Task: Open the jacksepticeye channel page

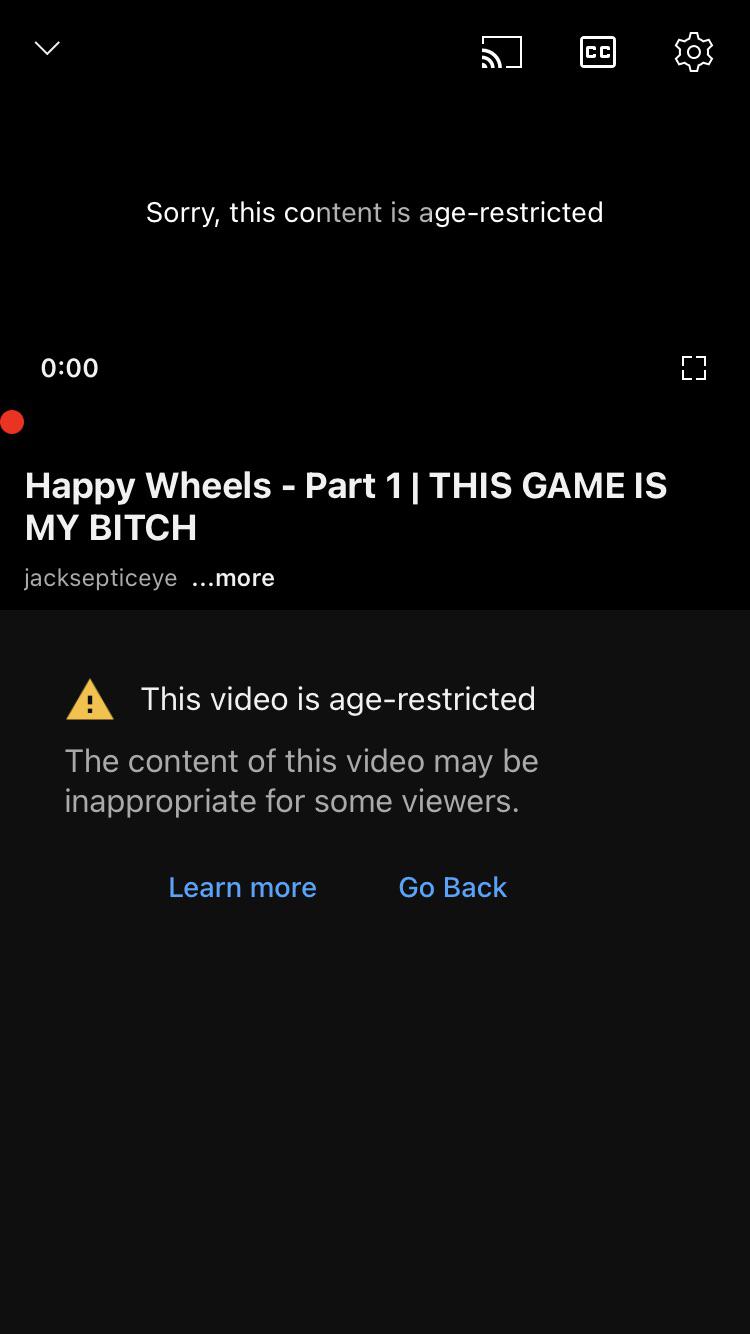Action: pyautogui.click(x=100, y=577)
